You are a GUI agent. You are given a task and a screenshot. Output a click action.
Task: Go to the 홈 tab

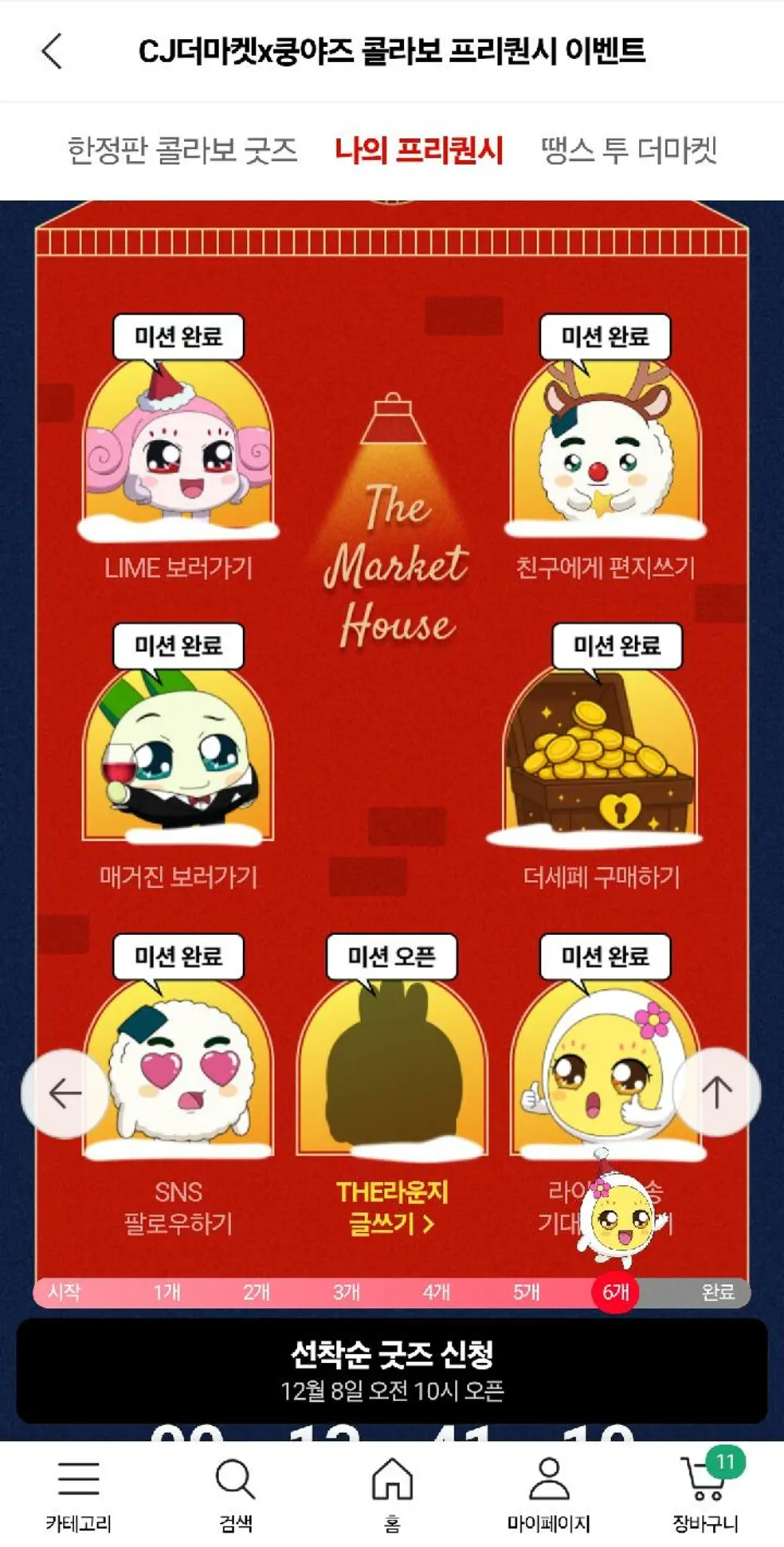click(x=392, y=1494)
